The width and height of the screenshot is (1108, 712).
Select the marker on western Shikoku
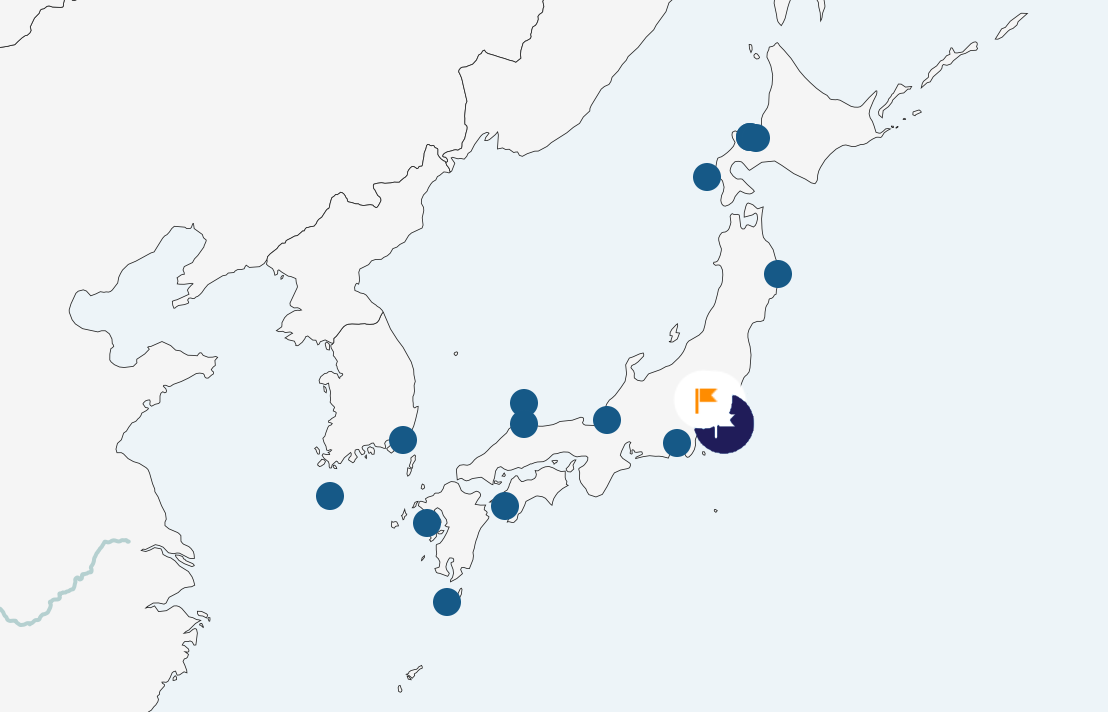point(505,506)
